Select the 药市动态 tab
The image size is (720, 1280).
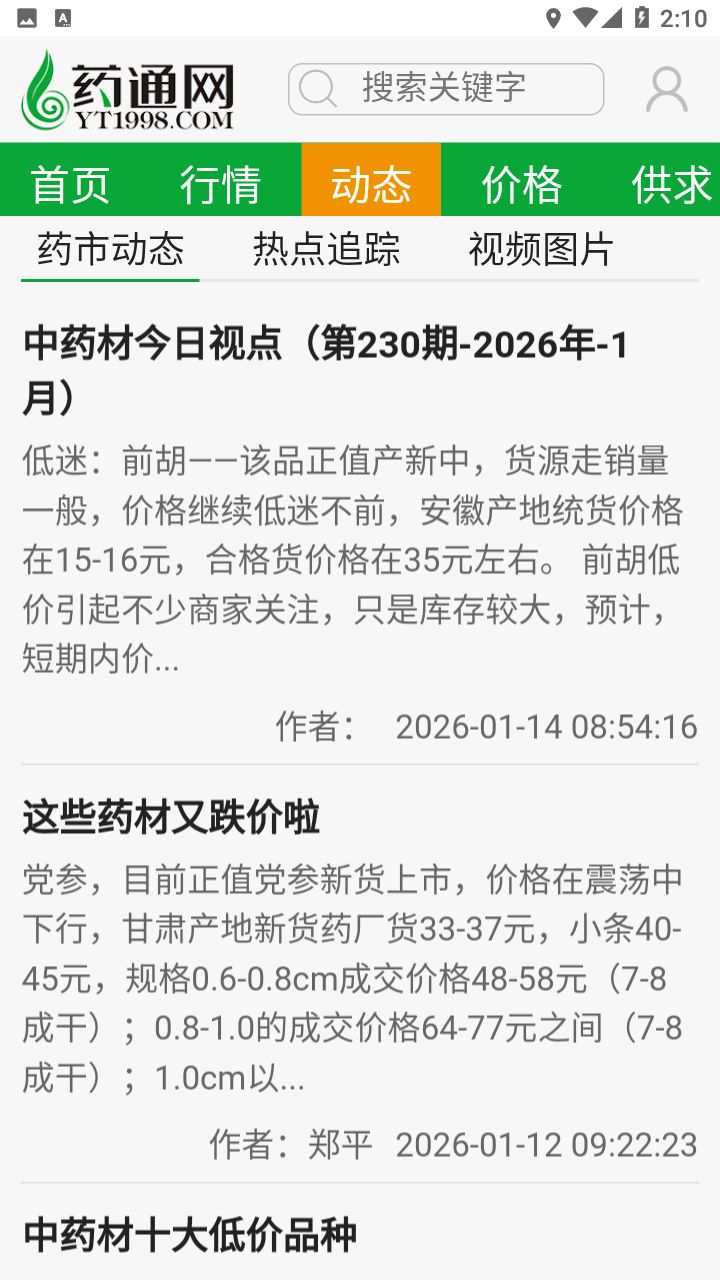coord(110,251)
